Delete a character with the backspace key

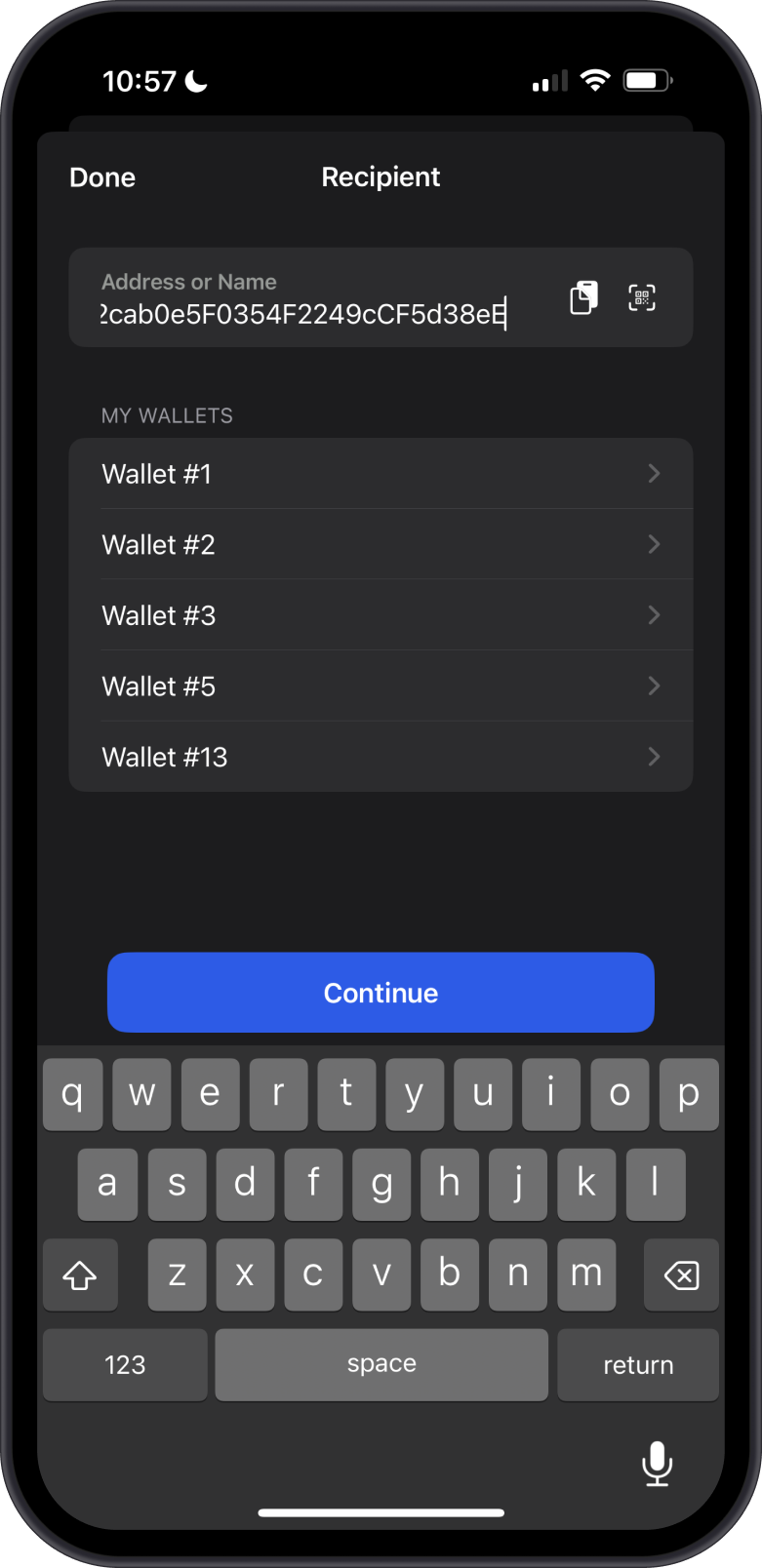point(681,1274)
